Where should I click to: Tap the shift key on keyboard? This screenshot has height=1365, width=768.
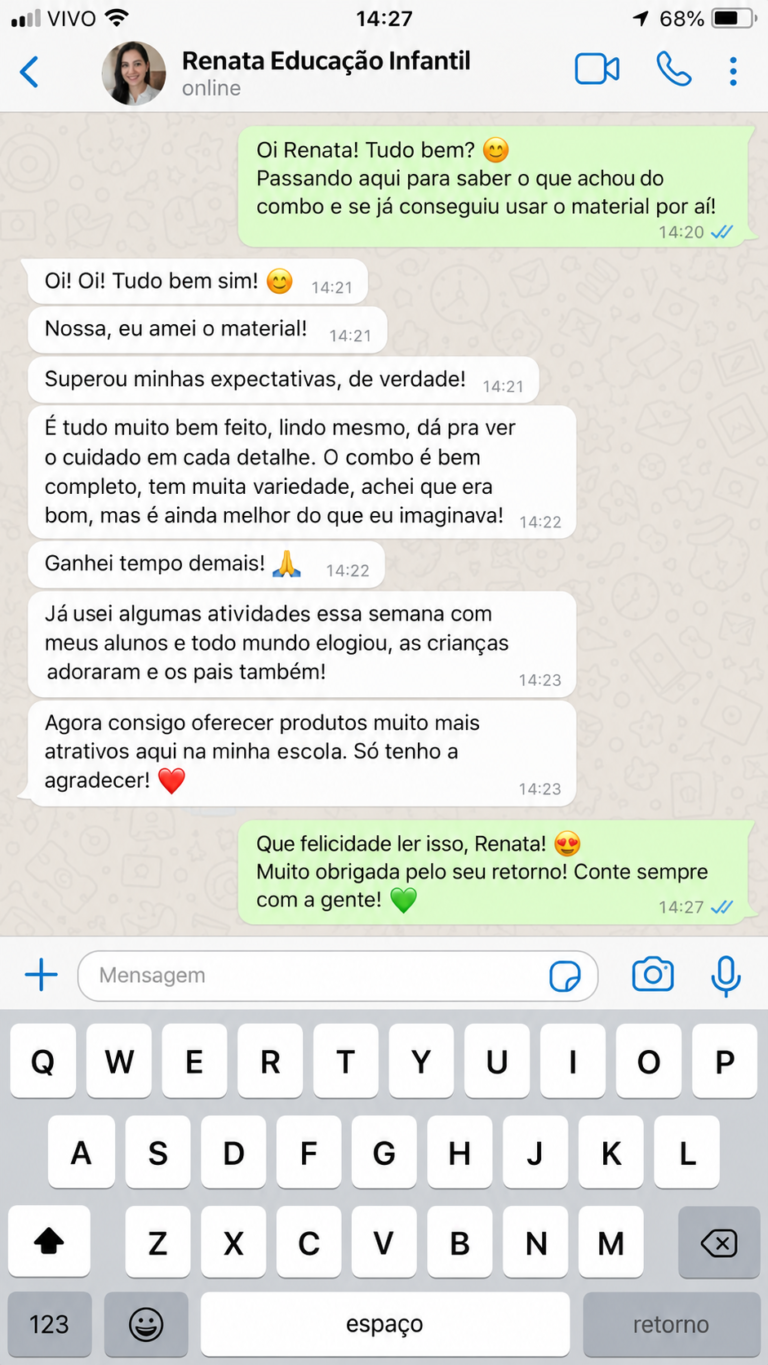pyautogui.click(x=49, y=1242)
